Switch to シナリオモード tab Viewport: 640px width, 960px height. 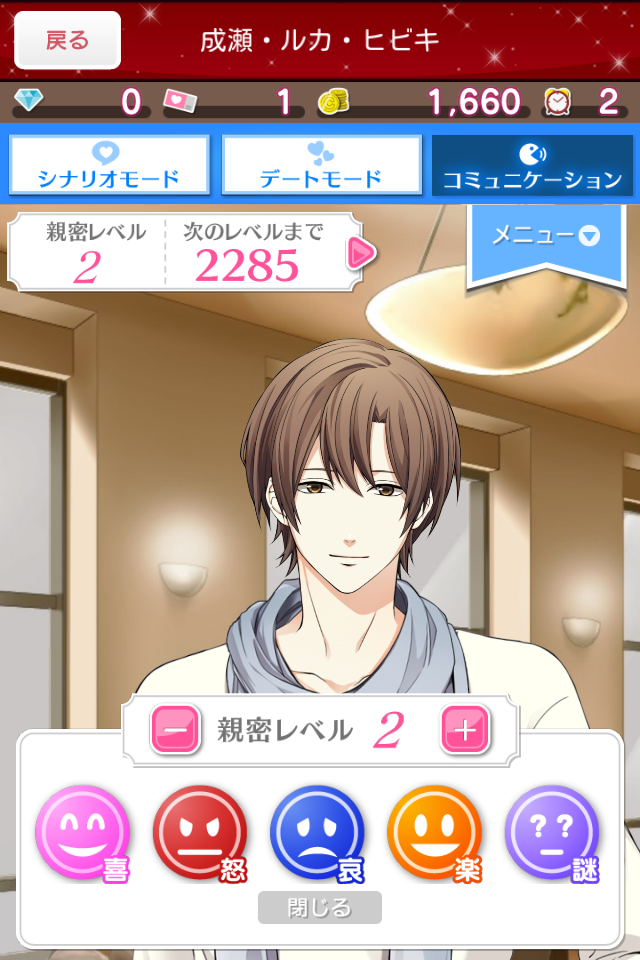(109, 165)
